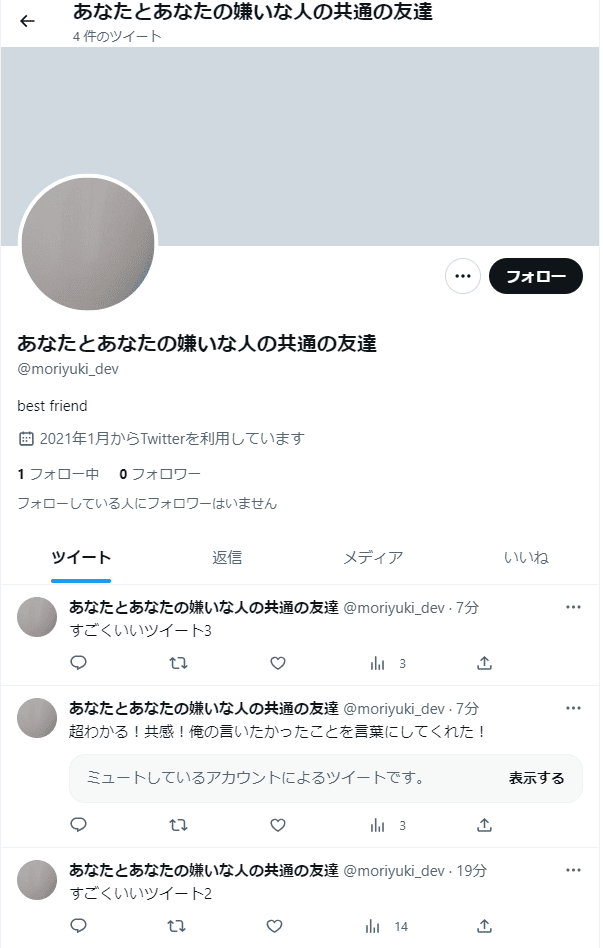Screen dimensions: 603x948
Task: Open more options on すごくいいツイート3 tweet
Action: (573, 607)
